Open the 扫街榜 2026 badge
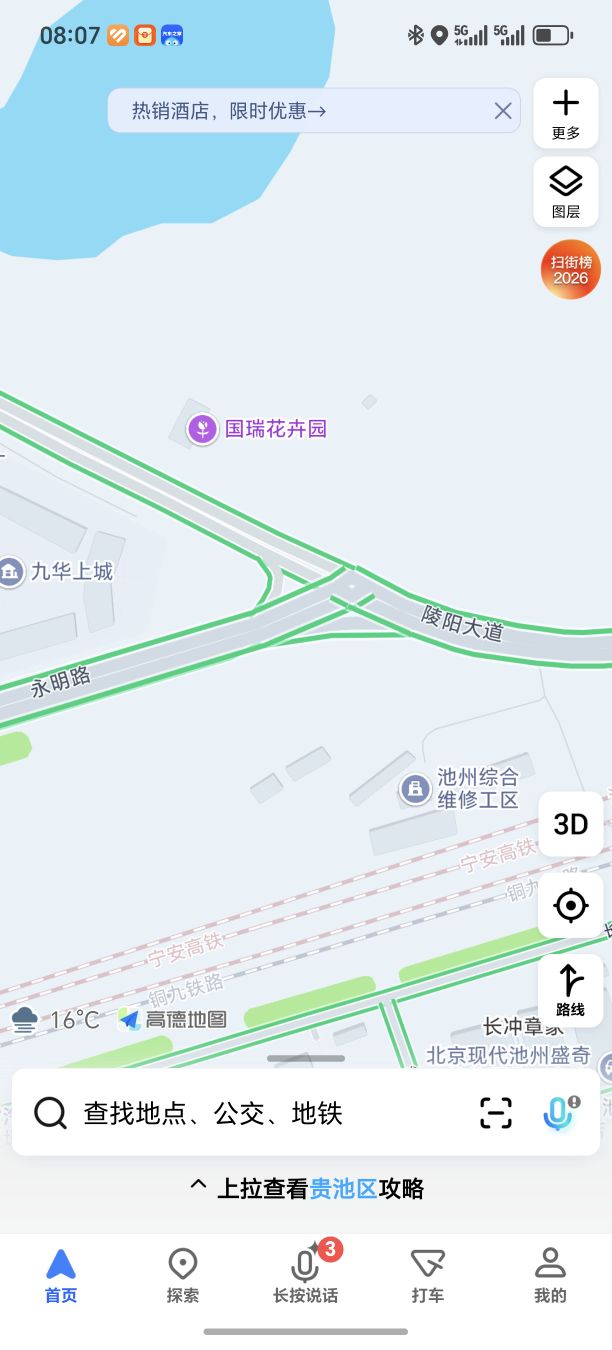This screenshot has height=1350, width=612. pyautogui.click(x=571, y=269)
